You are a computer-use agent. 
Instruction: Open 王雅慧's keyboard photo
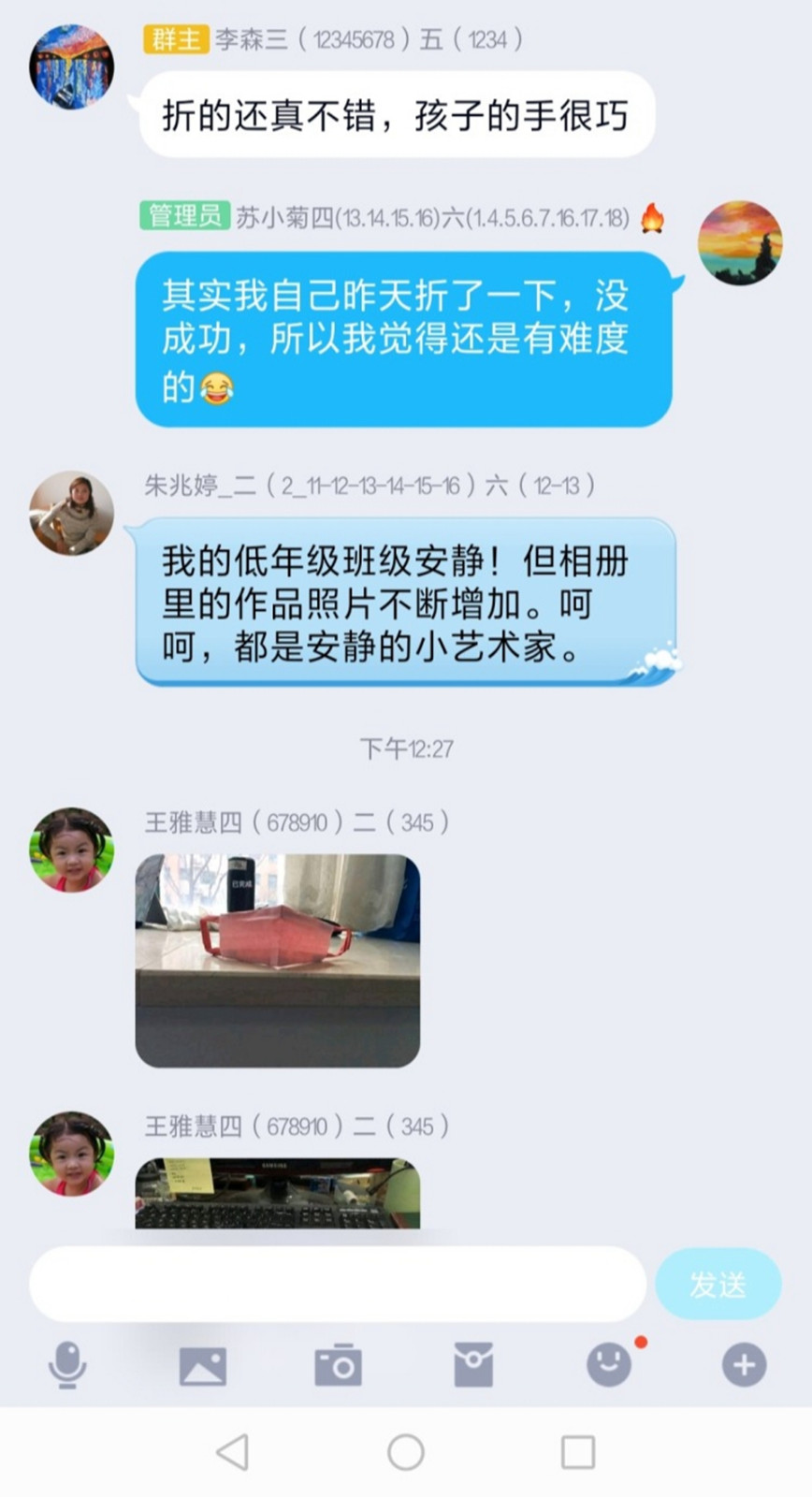278,1194
